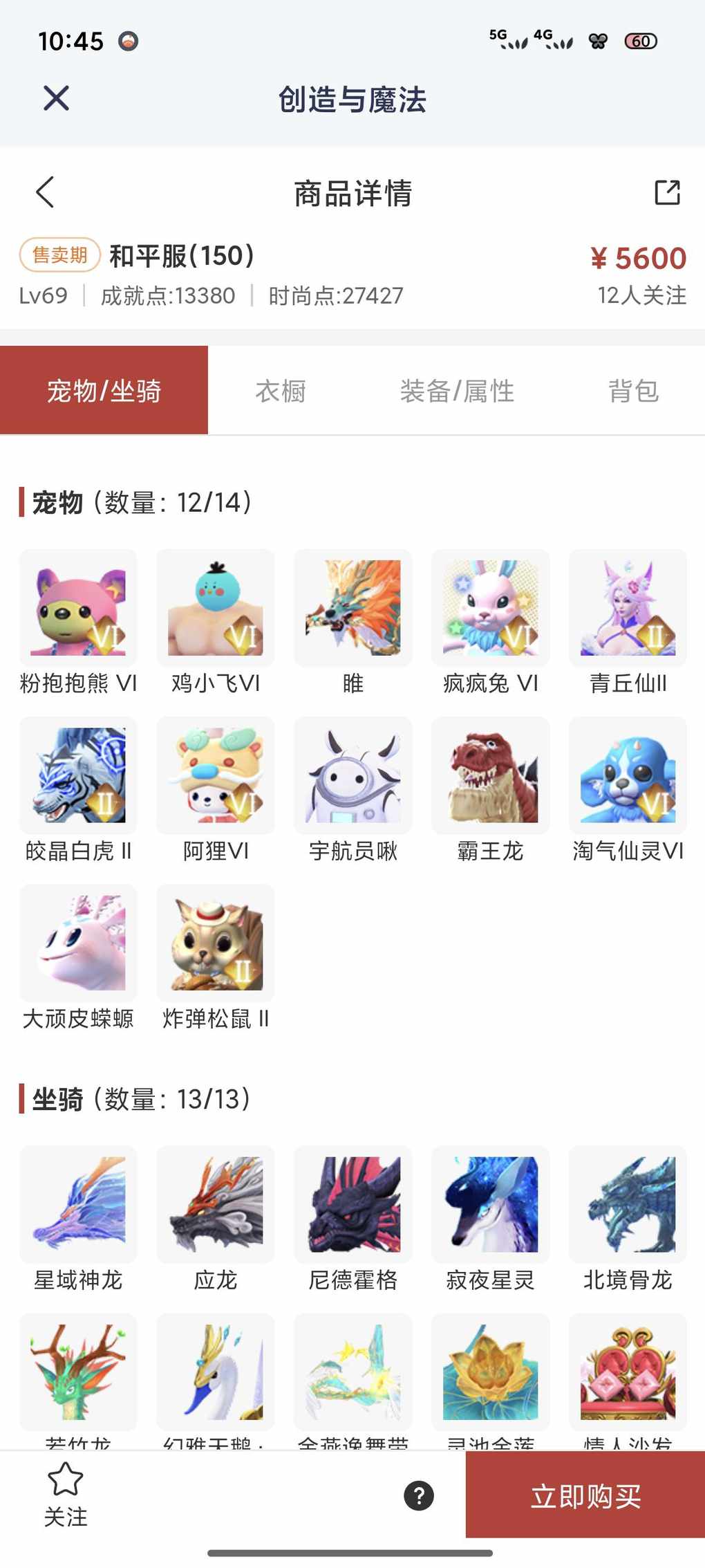The image size is (705, 1568).
Task: Share this listing via the top-right icon
Action: pyautogui.click(x=667, y=192)
